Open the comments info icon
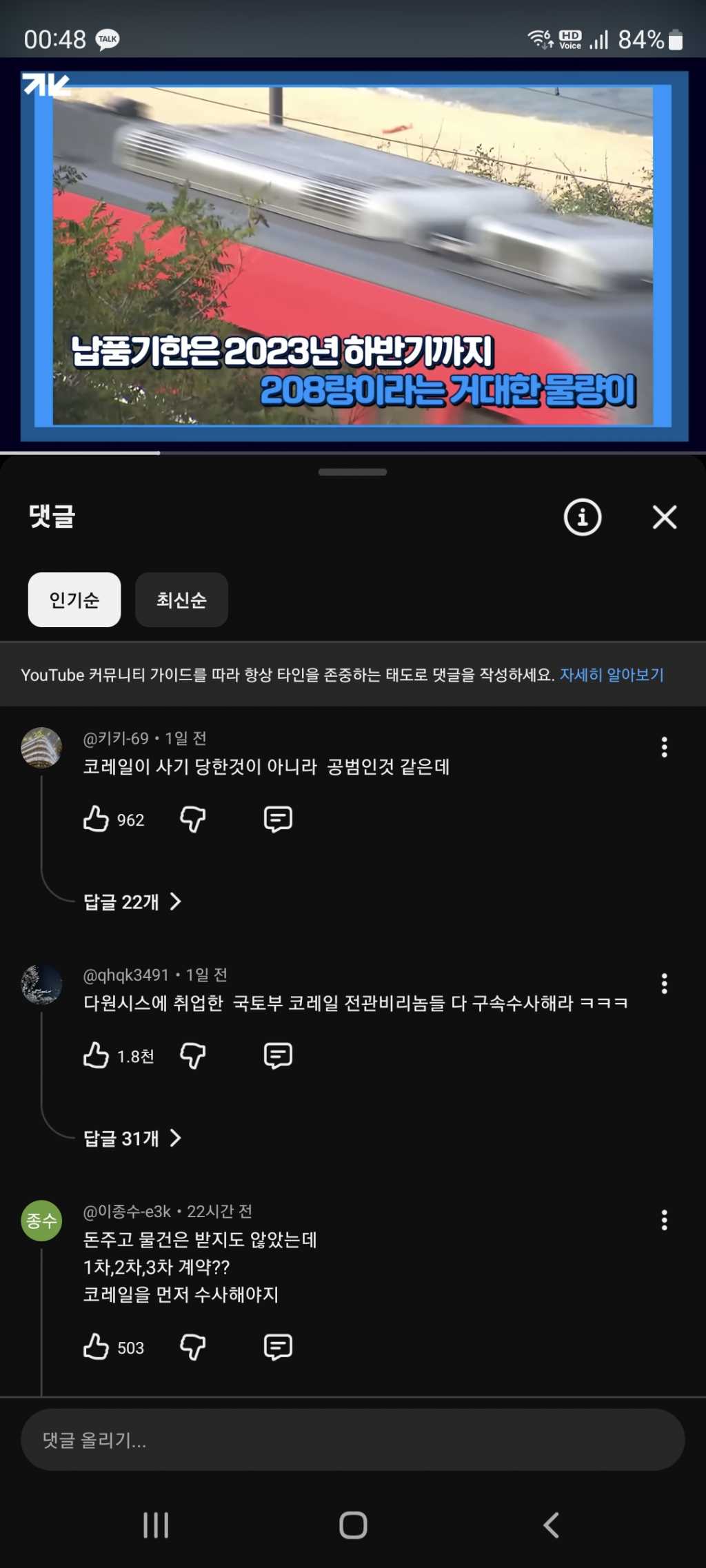Screen dimensions: 706x1568 (583, 517)
